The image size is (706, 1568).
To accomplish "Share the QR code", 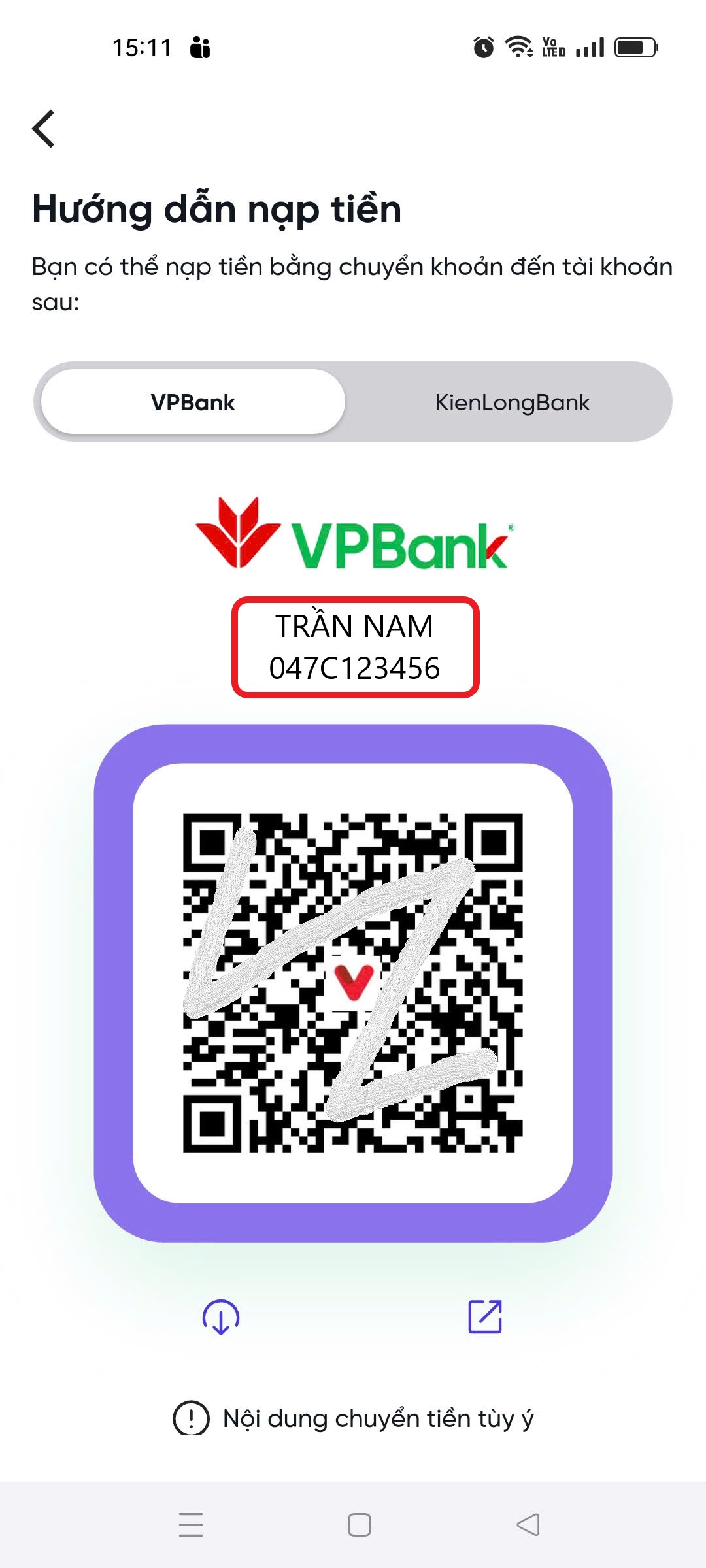I will click(485, 1316).
